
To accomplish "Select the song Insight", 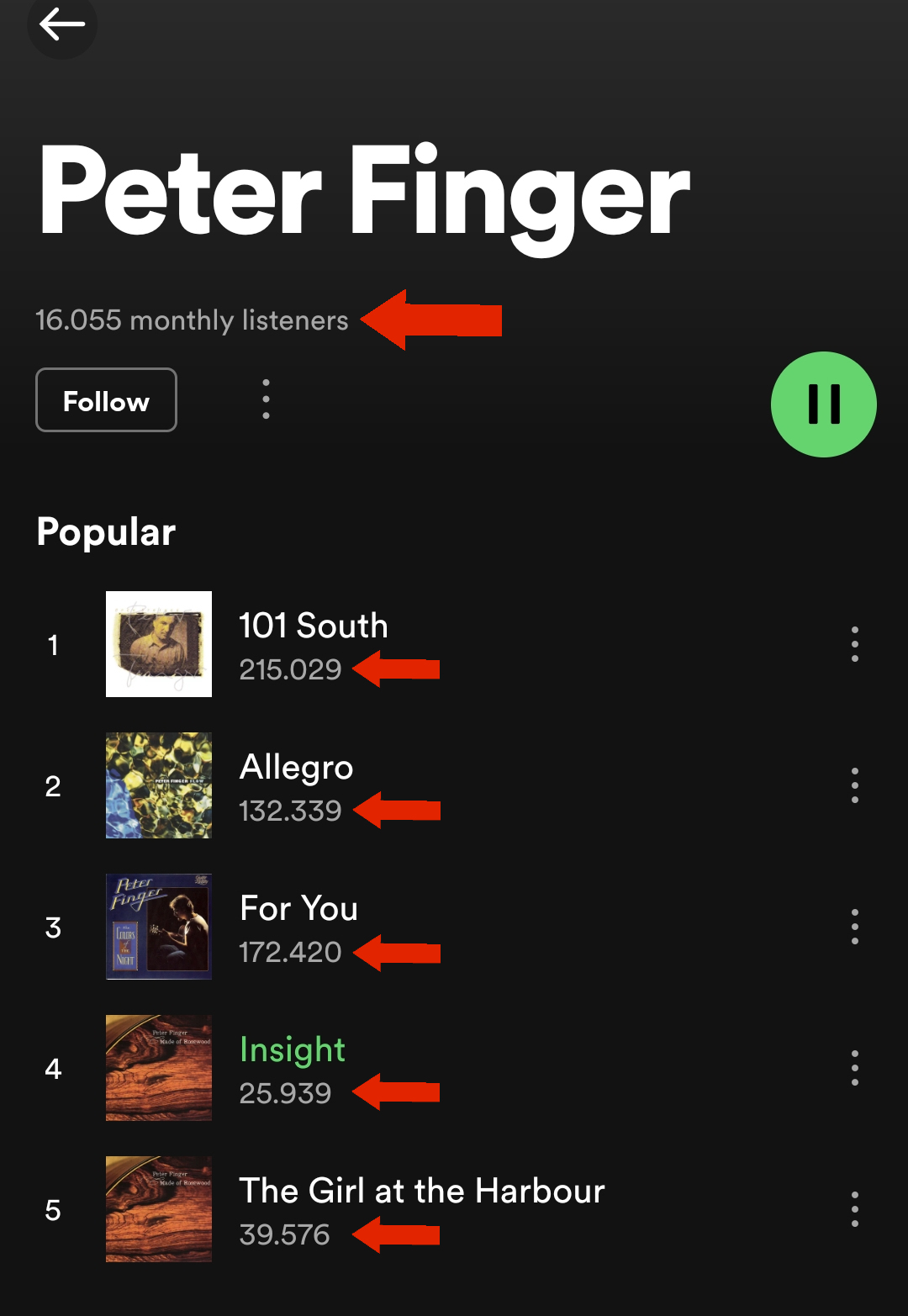I will click(x=292, y=1050).
